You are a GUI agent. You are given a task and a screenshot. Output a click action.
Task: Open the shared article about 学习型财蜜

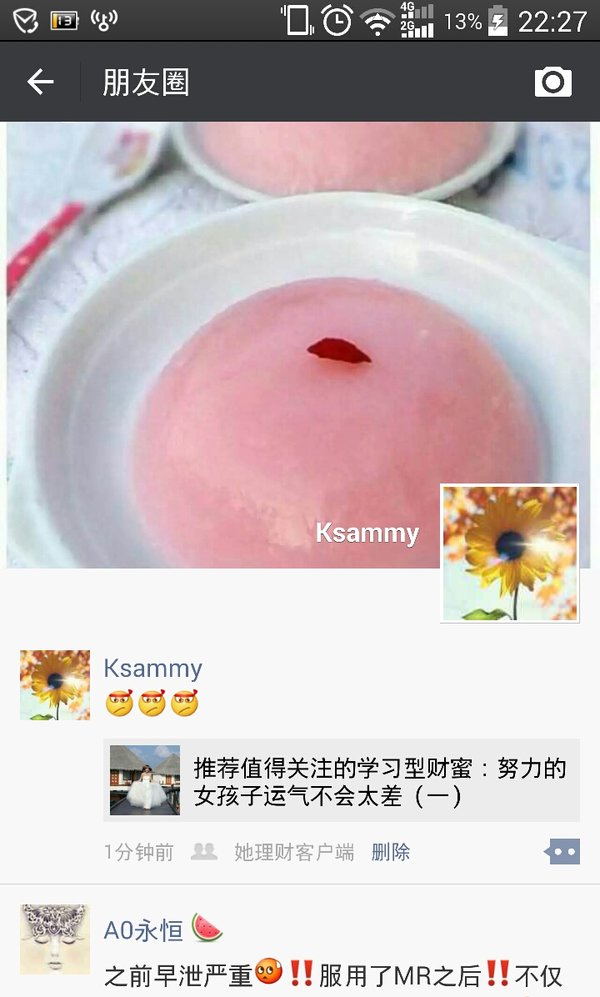(x=342, y=780)
